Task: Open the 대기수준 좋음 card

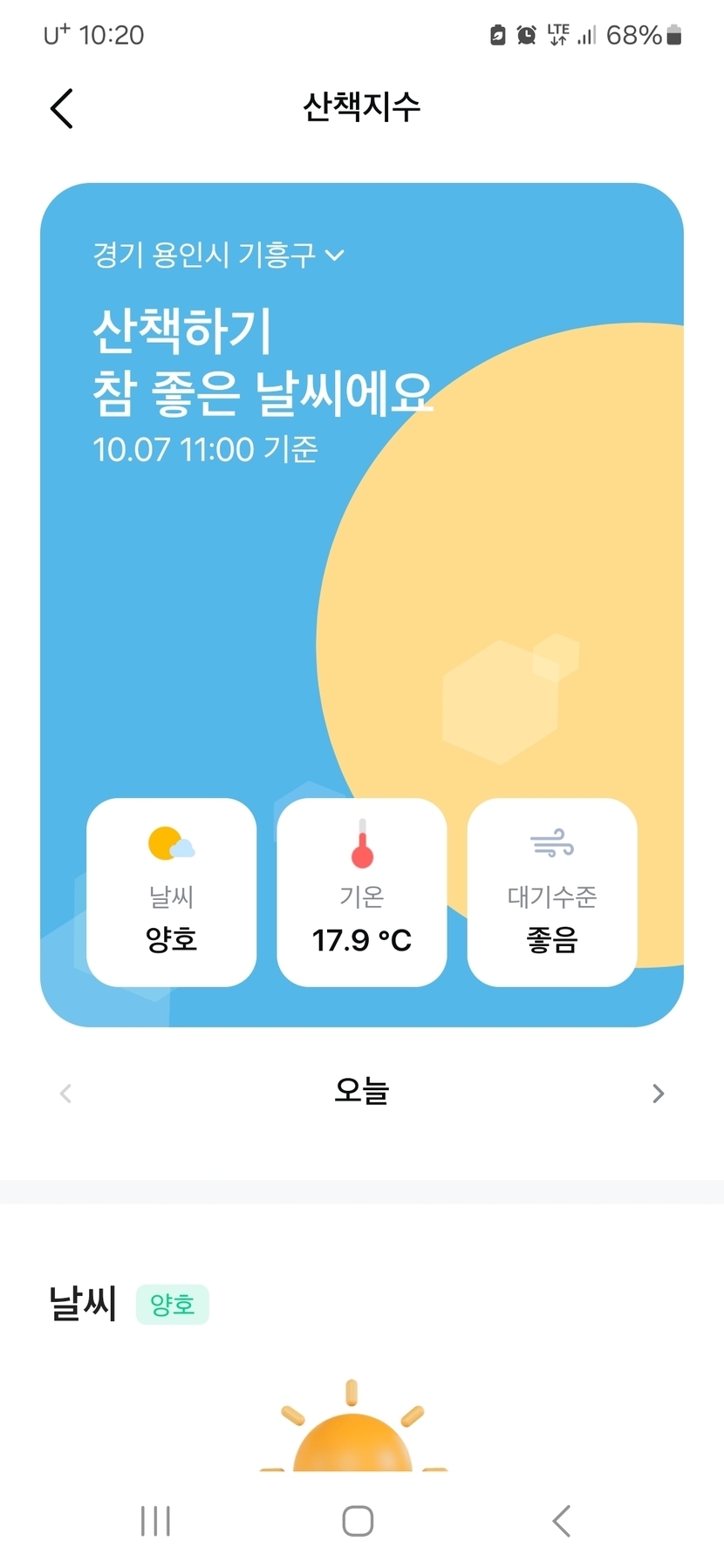Action: [x=552, y=891]
